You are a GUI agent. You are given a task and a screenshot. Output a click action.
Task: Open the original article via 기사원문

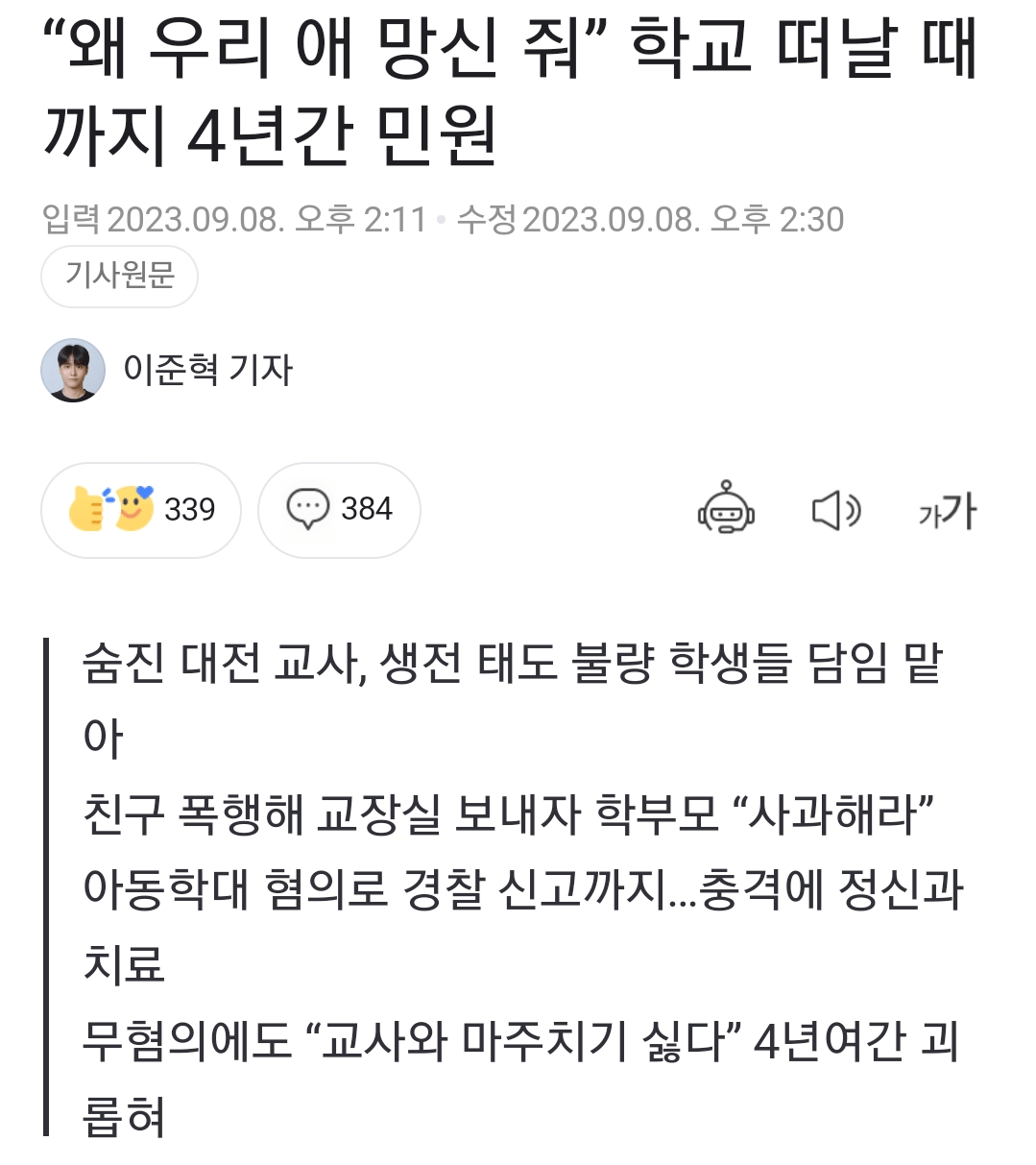coord(119,276)
